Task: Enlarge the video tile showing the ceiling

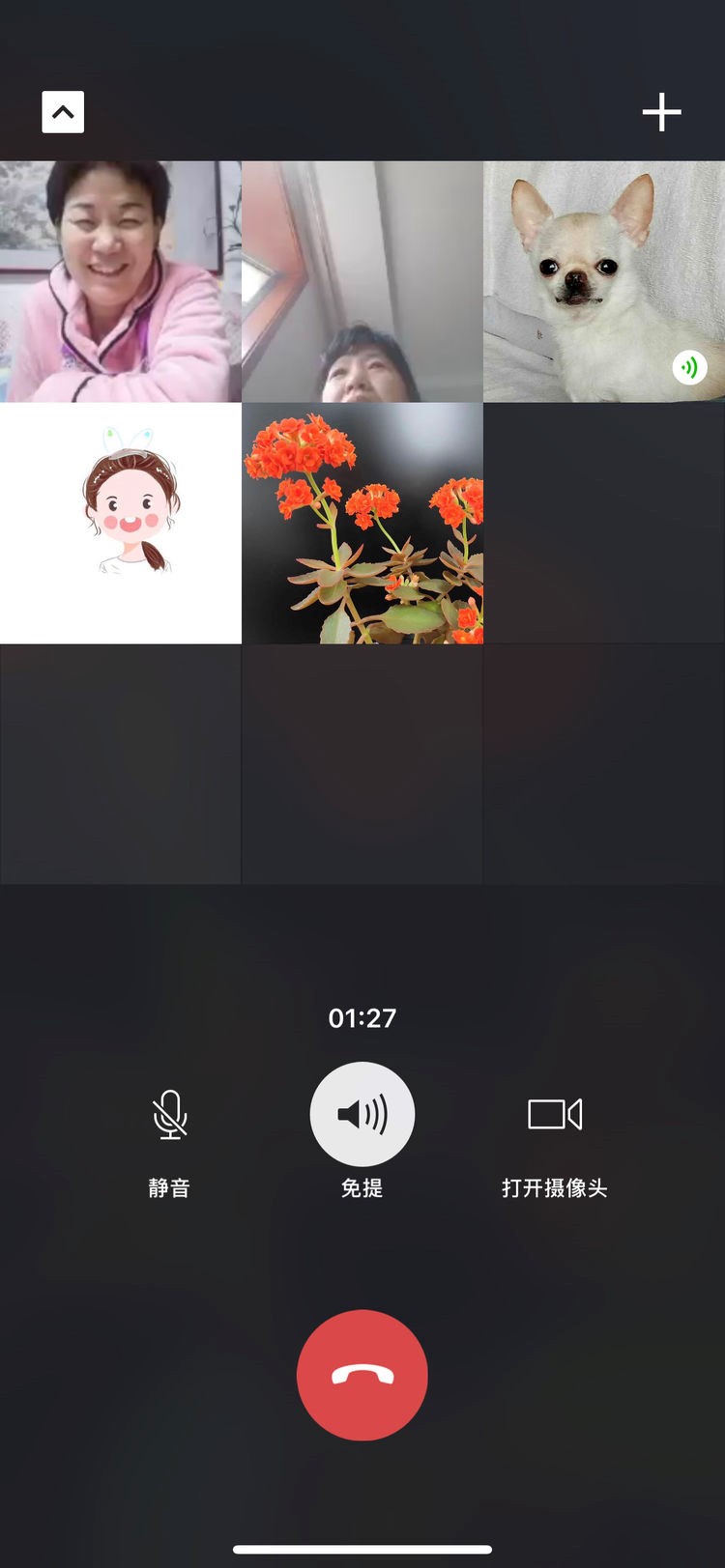Action: pyautogui.click(x=362, y=281)
